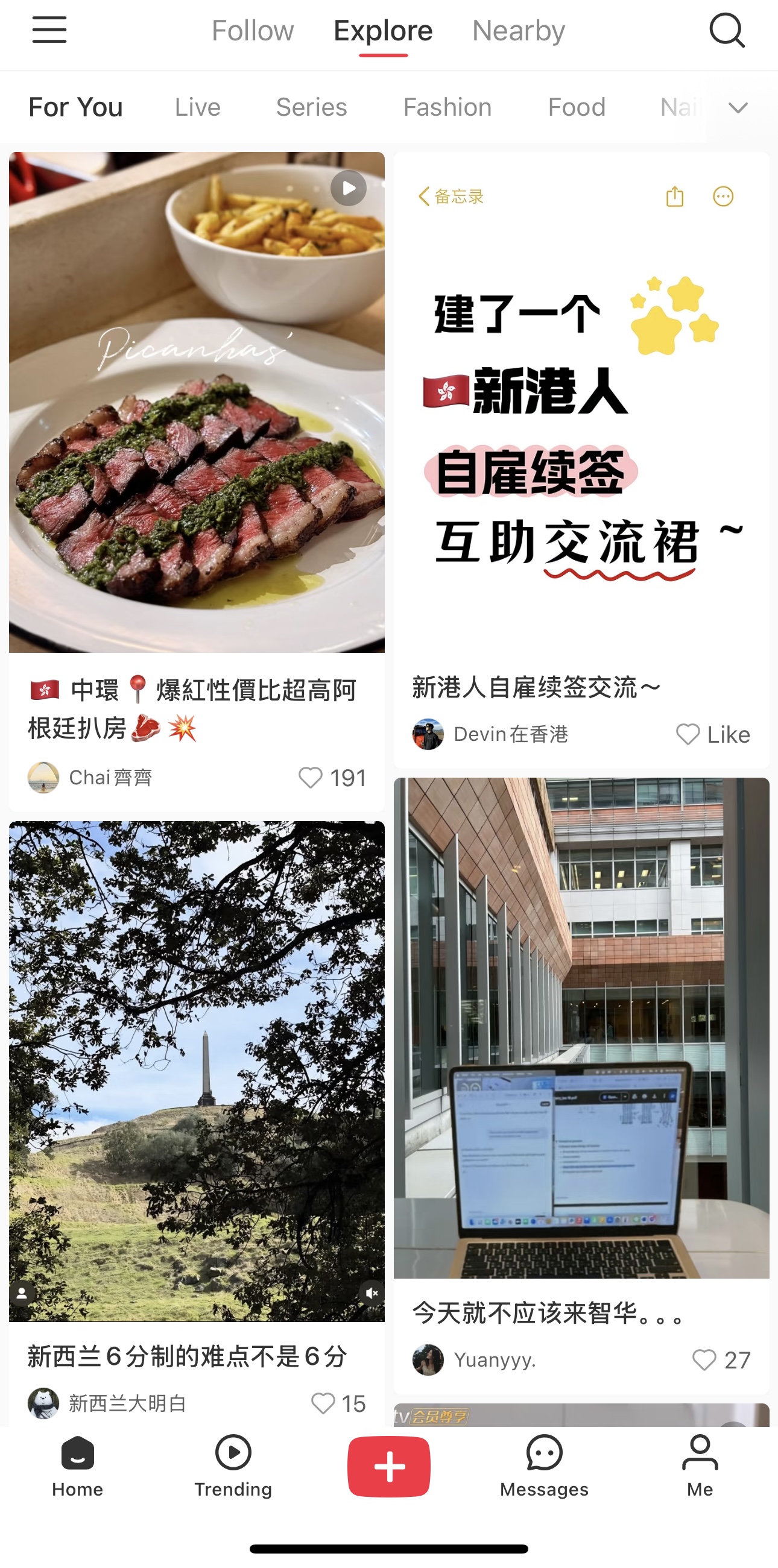Select the Food category

(576, 107)
